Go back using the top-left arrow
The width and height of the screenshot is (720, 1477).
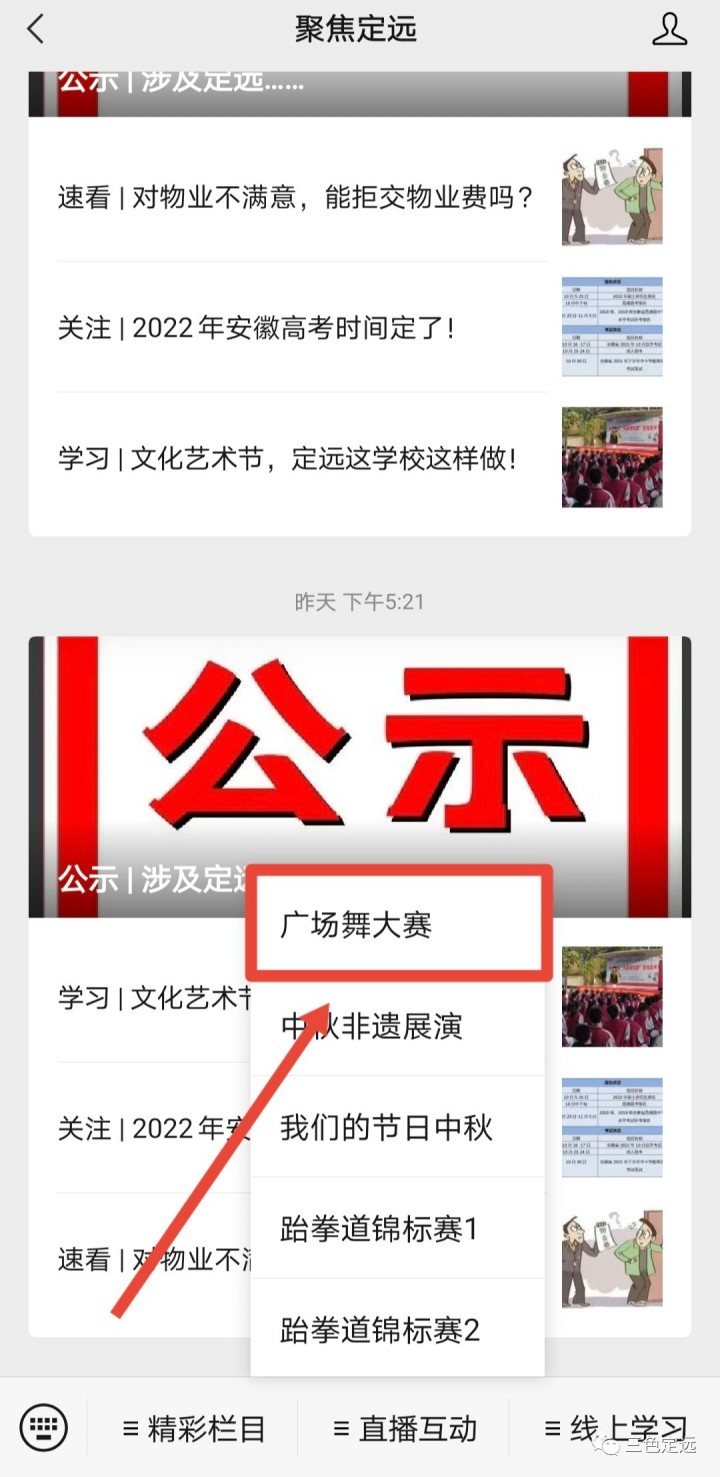[x=36, y=29]
